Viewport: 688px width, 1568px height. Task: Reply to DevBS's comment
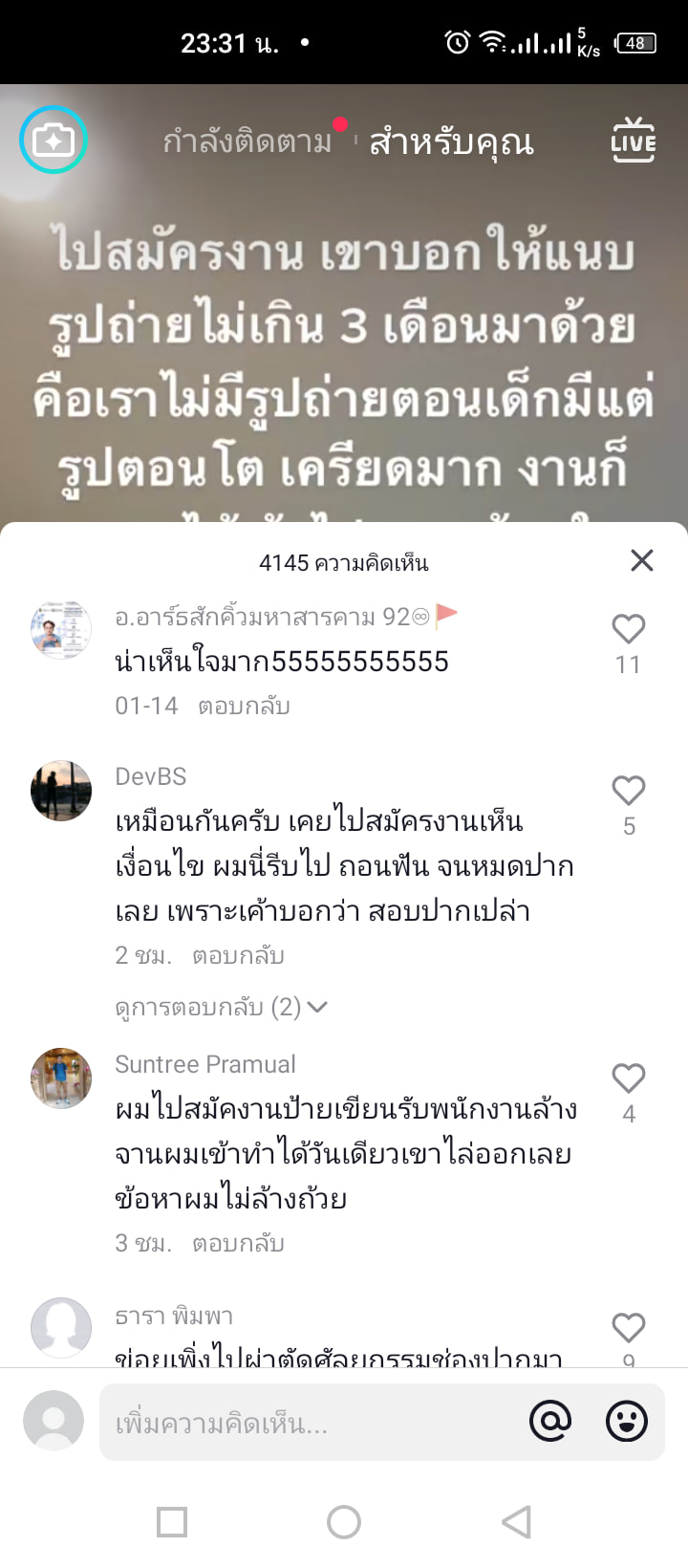tap(238, 955)
